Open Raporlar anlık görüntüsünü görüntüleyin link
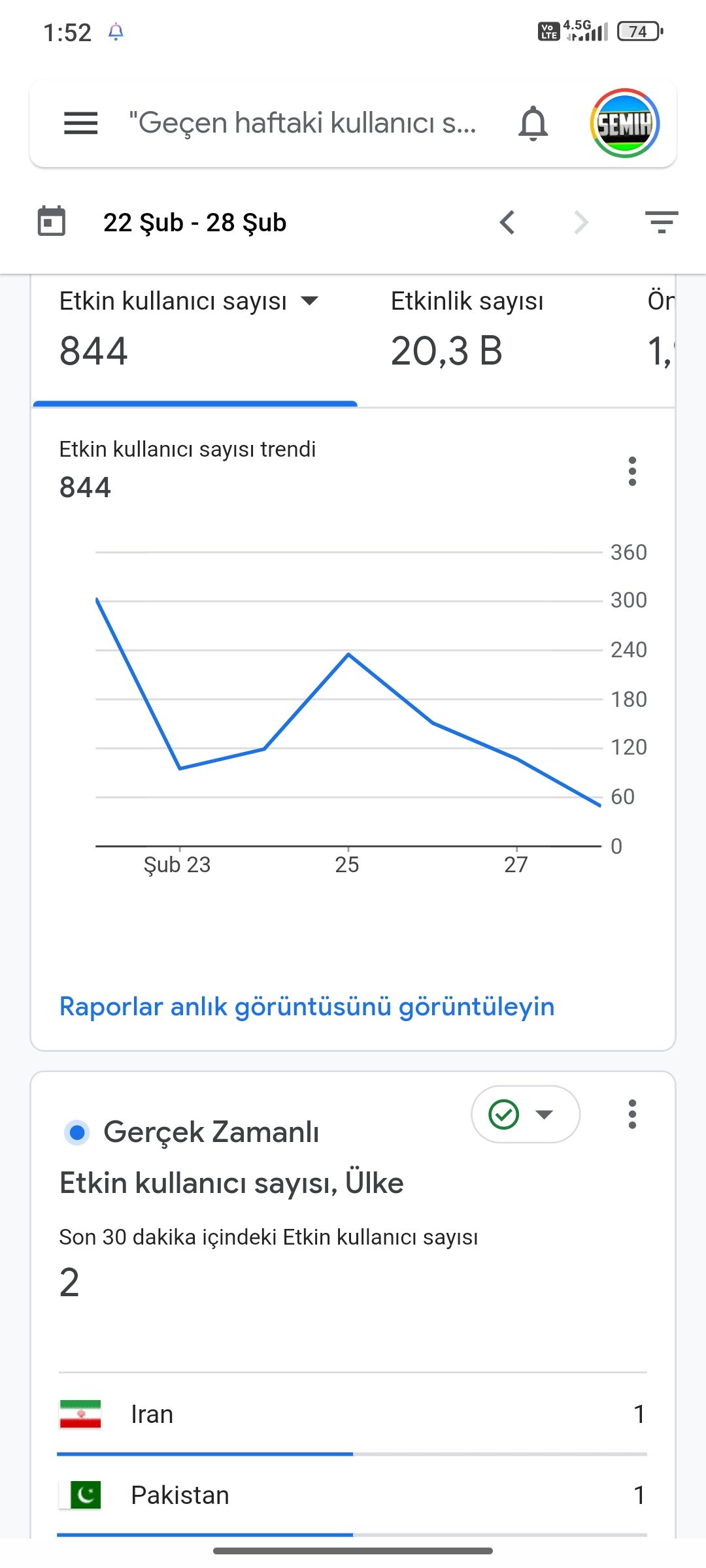This screenshot has height=1568, width=706. 307,1007
